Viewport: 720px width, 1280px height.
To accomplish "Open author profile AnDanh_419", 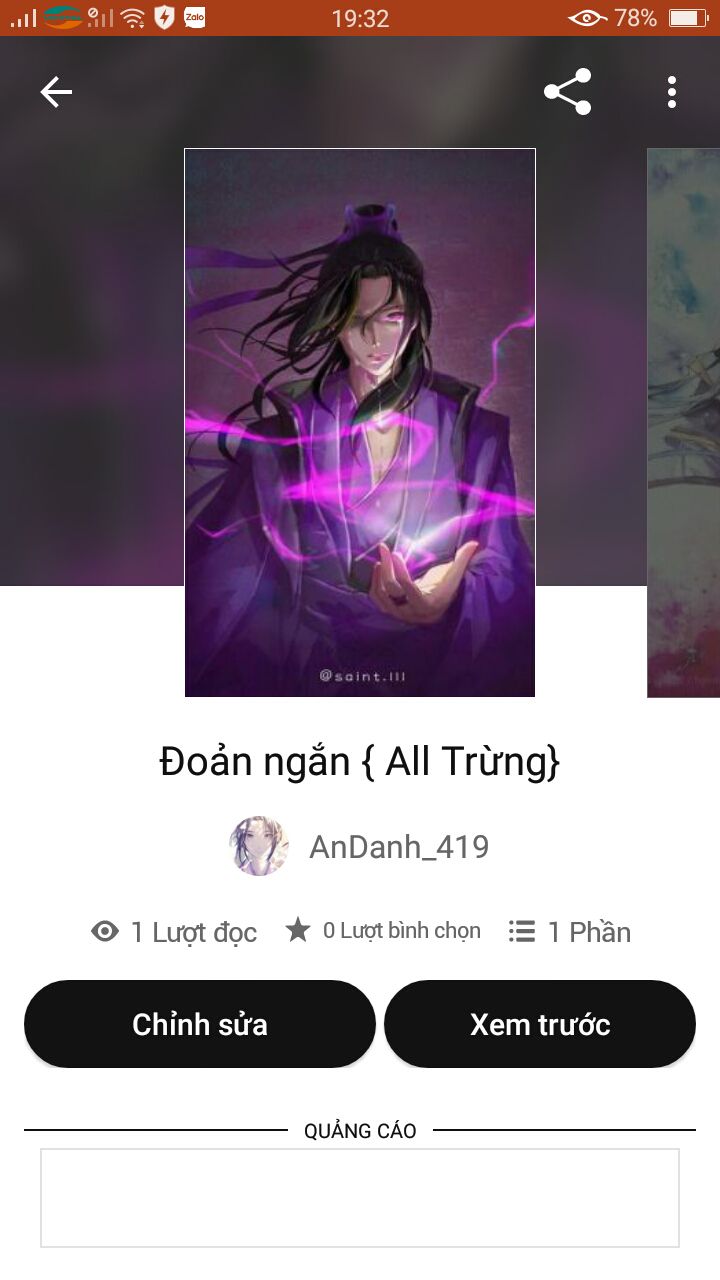I will pos(360,847).
